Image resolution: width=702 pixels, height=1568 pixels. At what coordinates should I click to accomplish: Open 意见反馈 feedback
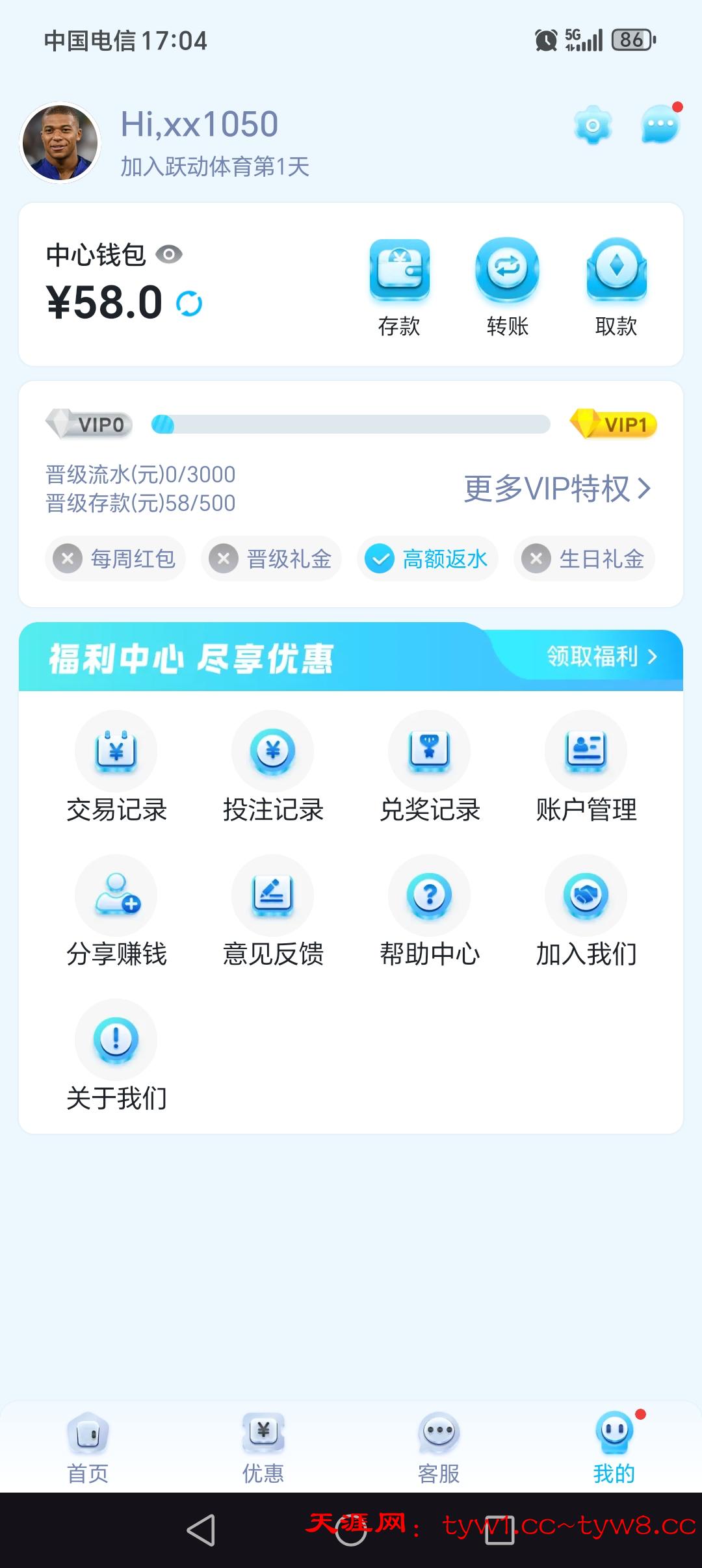point(273,911)
